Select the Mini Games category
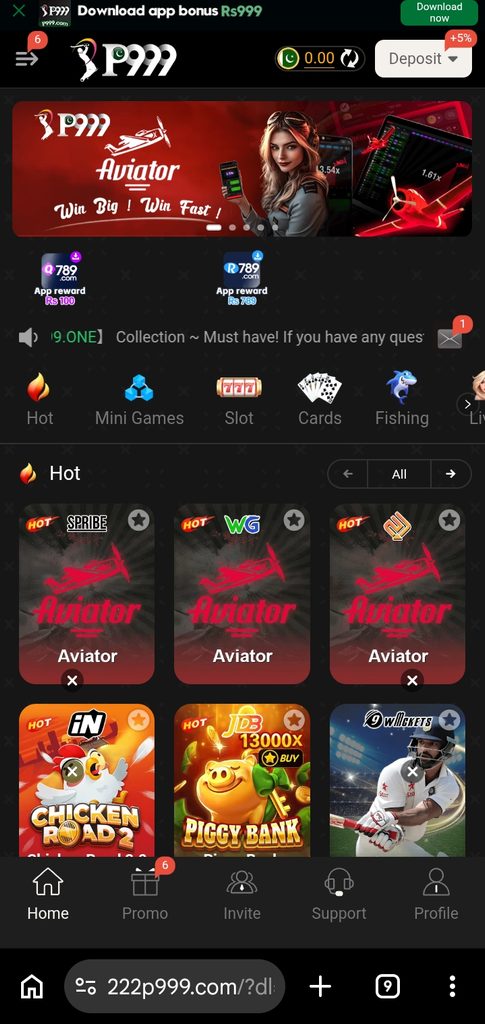The height and width of the screenshot is (1024, 485). [139, 400]
